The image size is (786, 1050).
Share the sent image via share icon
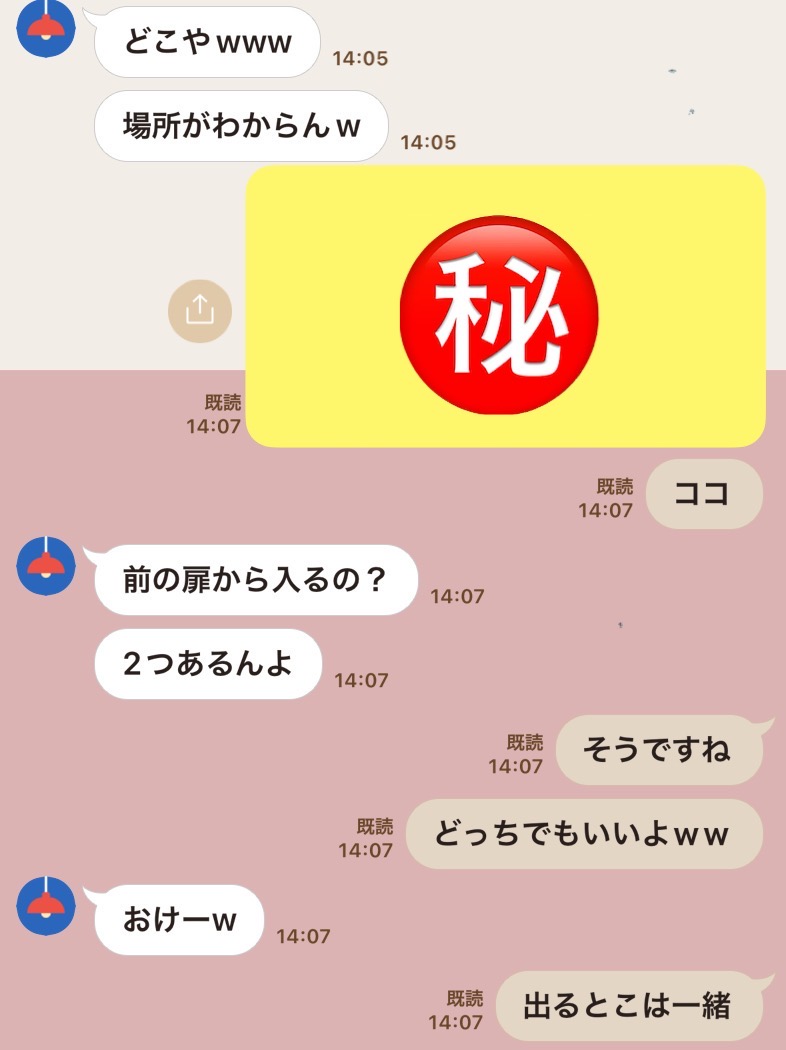pyautogui.click(x=200, y=311)
